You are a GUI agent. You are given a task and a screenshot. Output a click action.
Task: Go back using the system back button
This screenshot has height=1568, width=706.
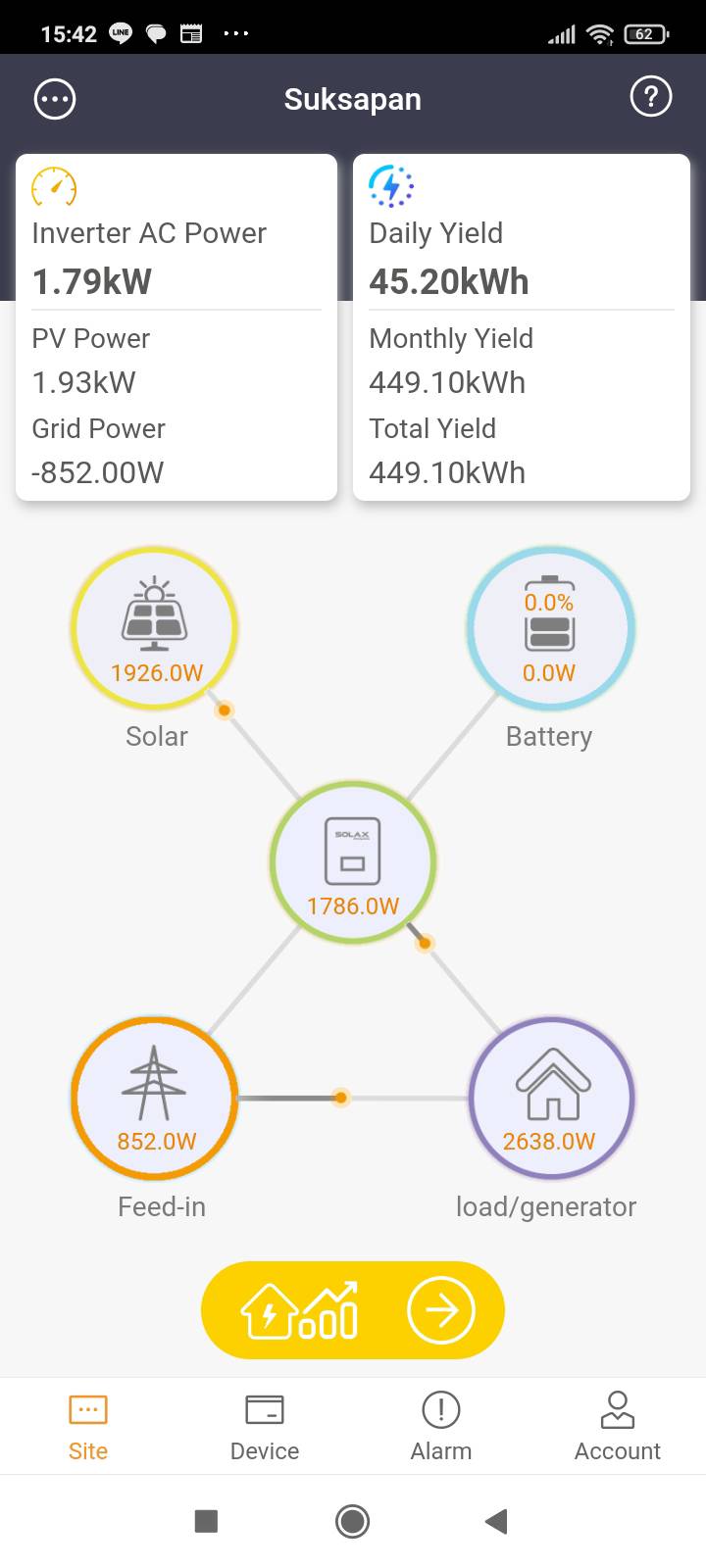[496, 1521]
